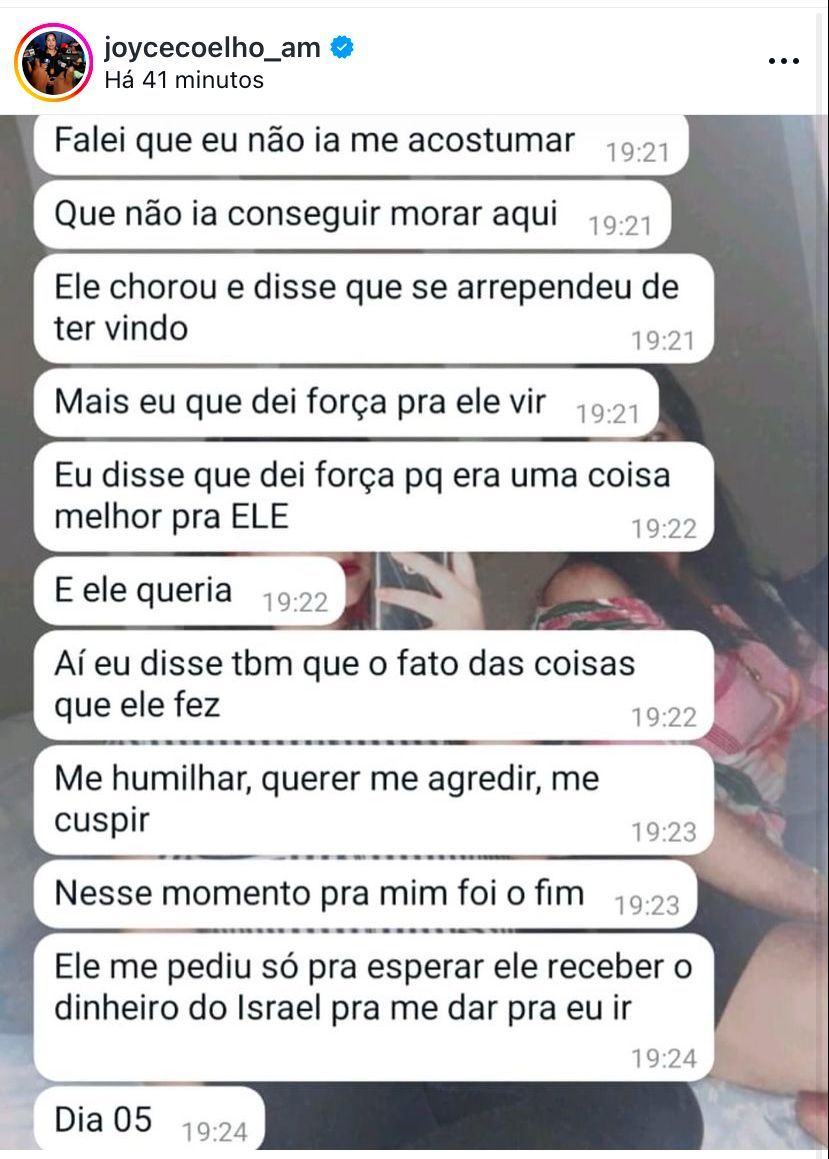This screenshot has height=1159, width=829.
Task: Open the post's three-dot overflow menu
Action: [x=783, y=61]
